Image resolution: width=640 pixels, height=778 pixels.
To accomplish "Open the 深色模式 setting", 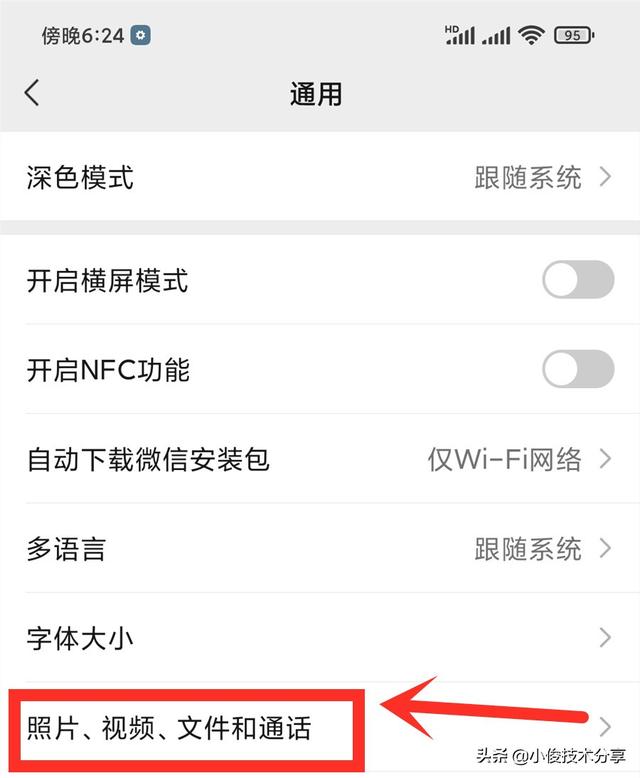I will coord(320,179).
